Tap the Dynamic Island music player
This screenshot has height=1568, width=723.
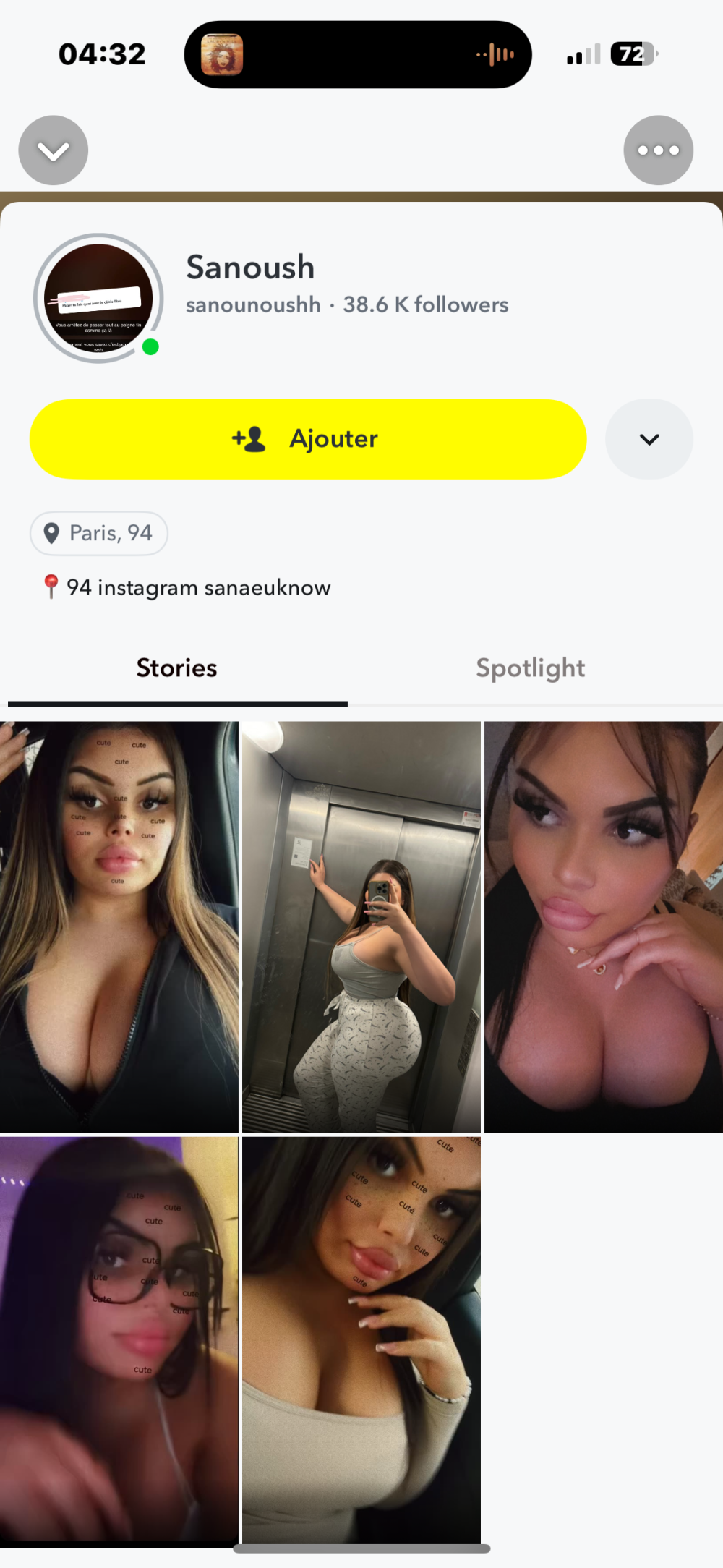click(x=358, y=55)
